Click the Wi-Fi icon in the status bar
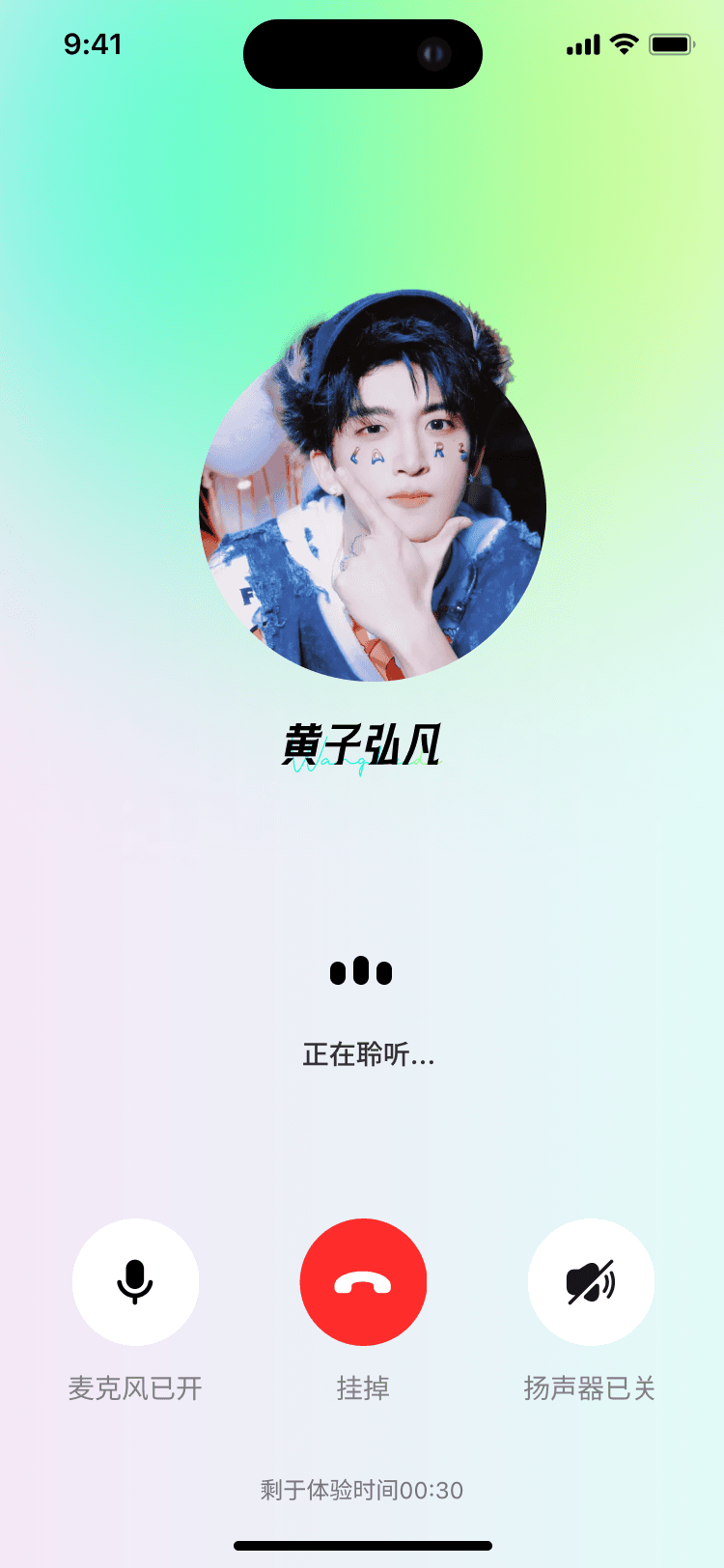 (x=624, y=44)
